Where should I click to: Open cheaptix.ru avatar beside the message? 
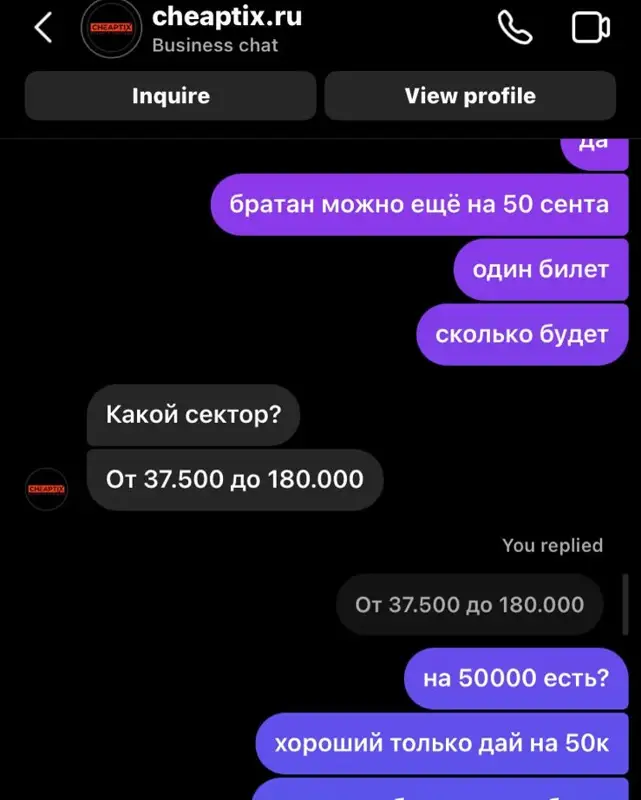coord(46,489)
